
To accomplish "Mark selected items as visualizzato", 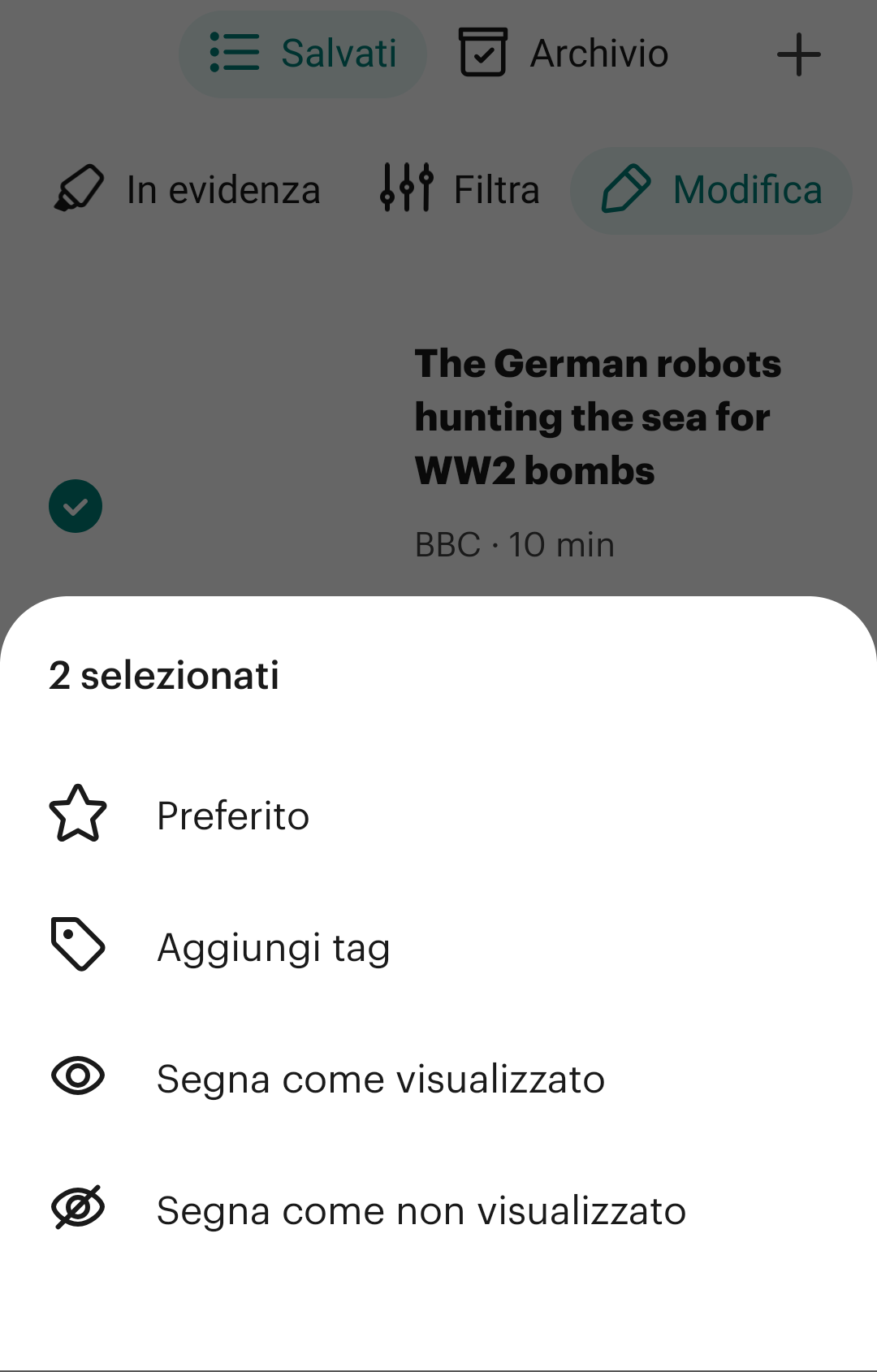I will [380, 1078].
